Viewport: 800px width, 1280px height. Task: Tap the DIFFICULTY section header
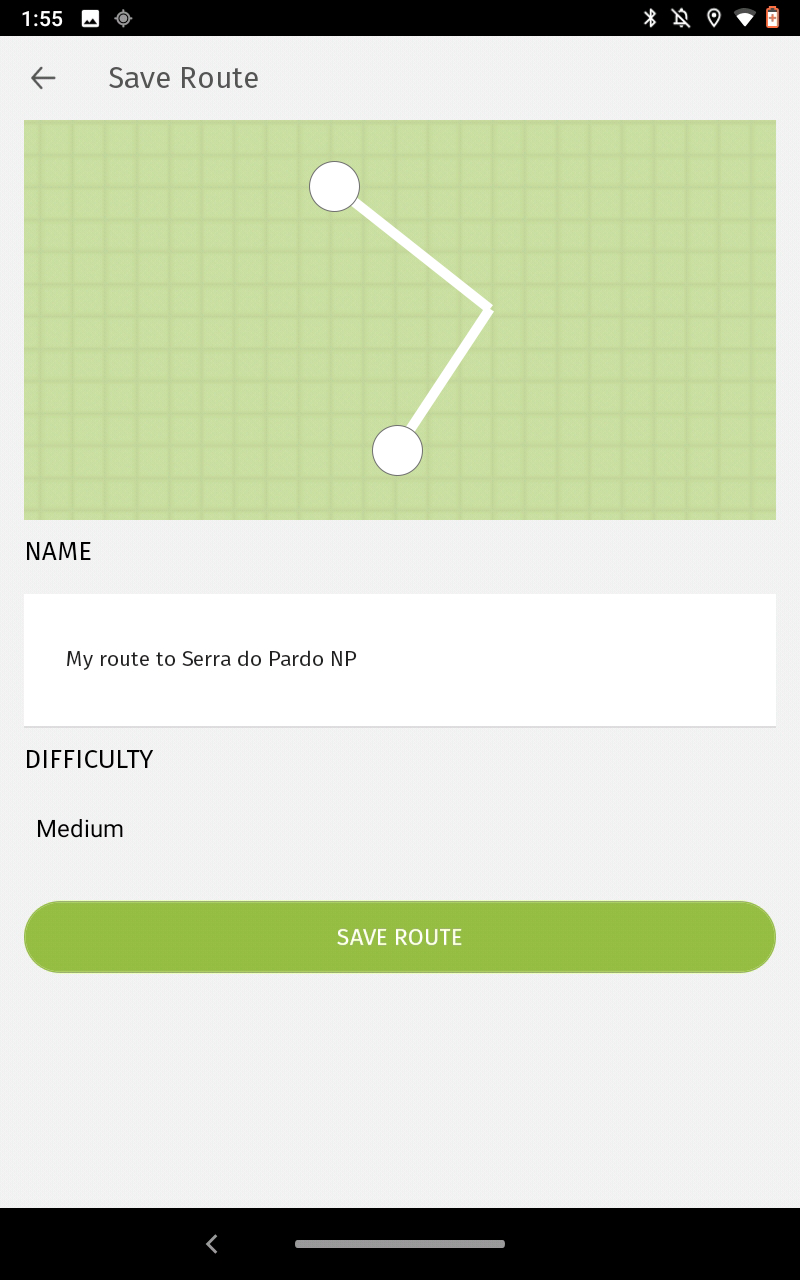[x=89, y=759]
